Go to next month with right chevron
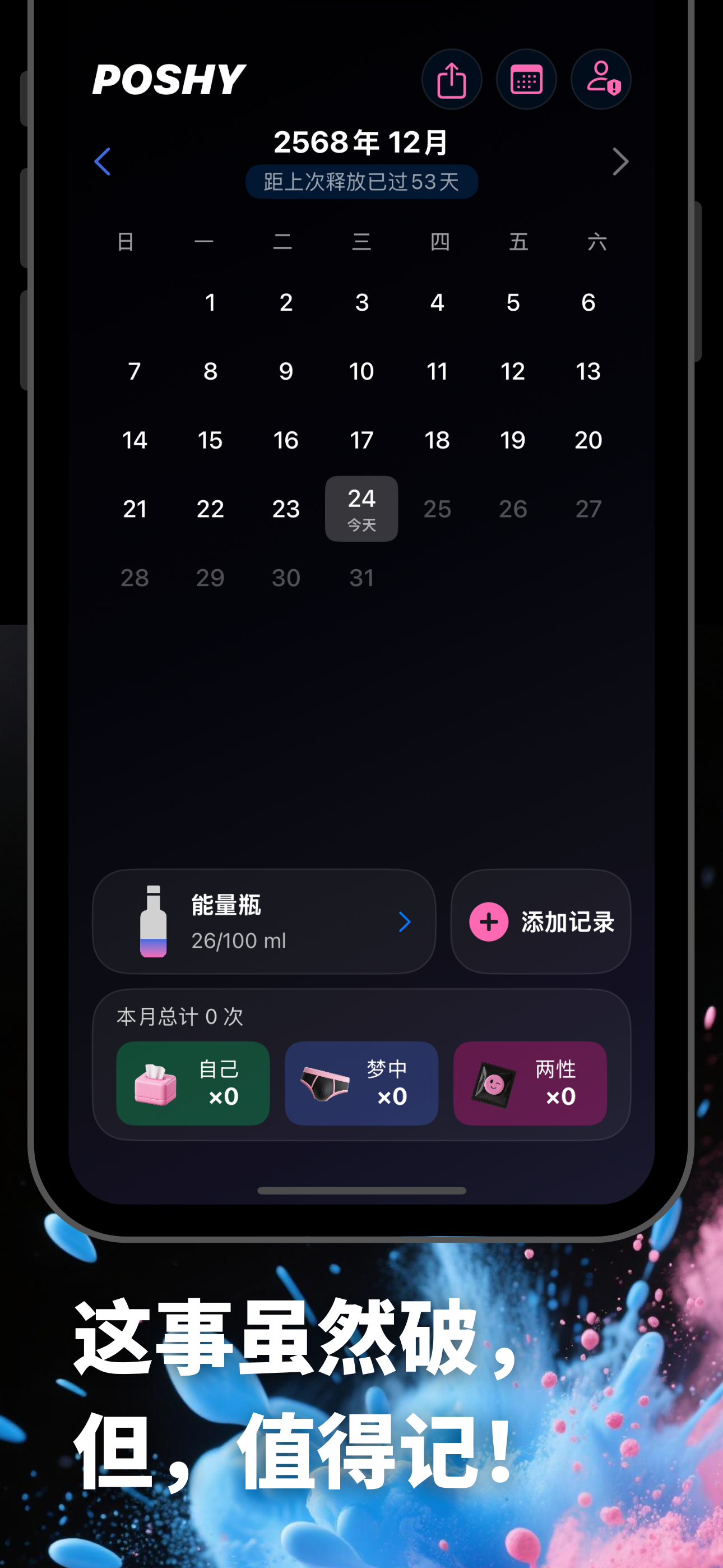The image size is (723, 1568). pyautogui.click(x=621, y=162)
